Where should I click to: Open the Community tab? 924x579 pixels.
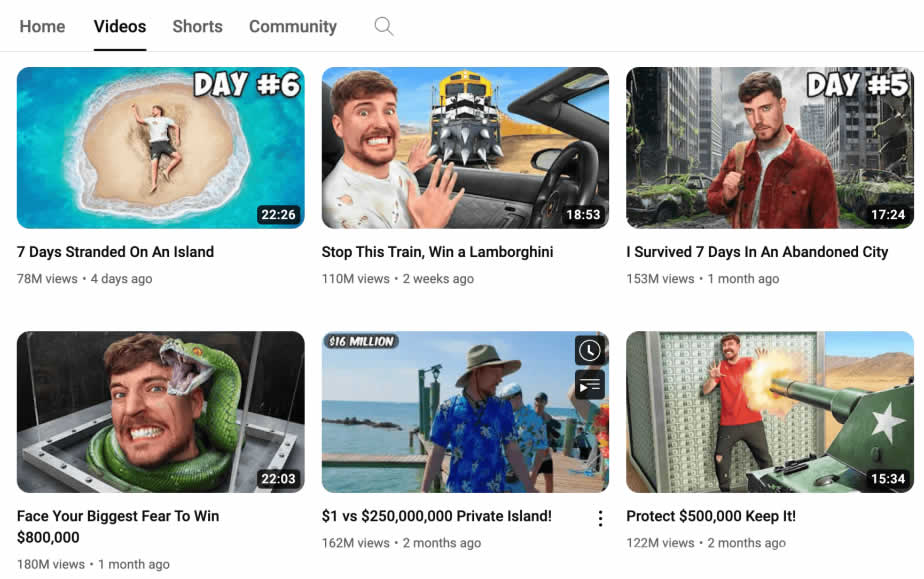(x=292, y=27)
